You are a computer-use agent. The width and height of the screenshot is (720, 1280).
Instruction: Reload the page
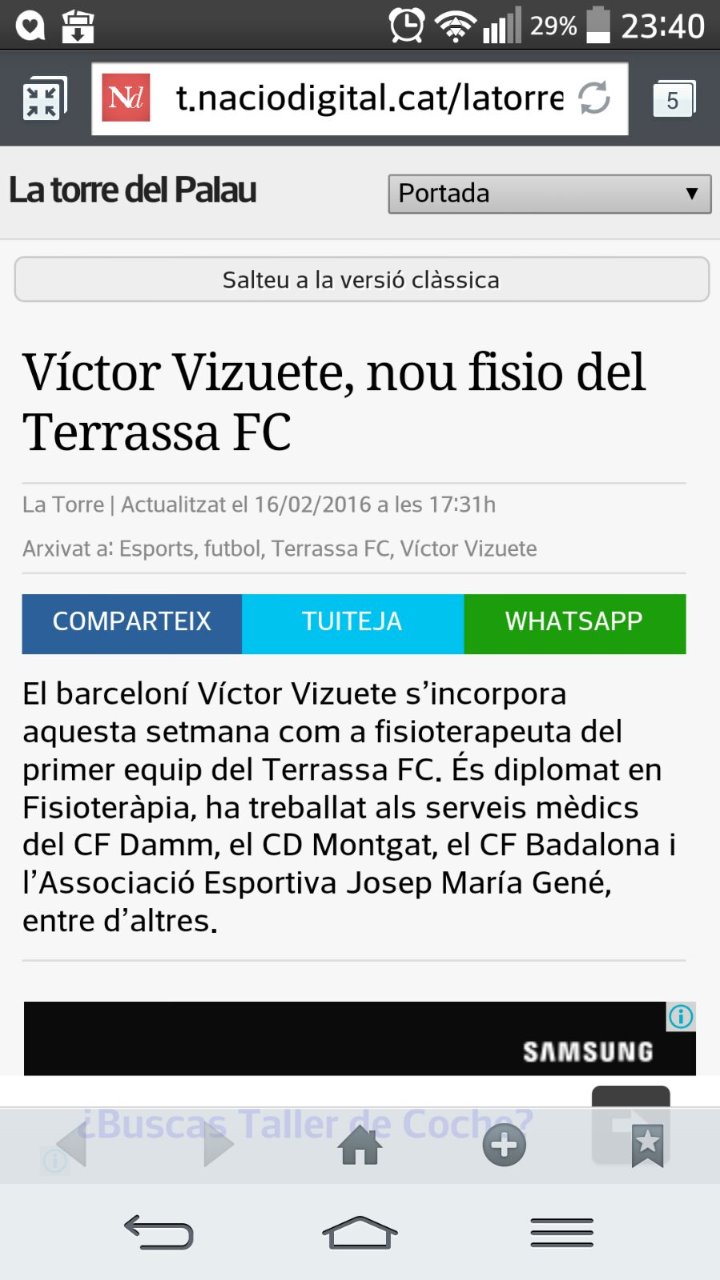[x=594, y=99]
